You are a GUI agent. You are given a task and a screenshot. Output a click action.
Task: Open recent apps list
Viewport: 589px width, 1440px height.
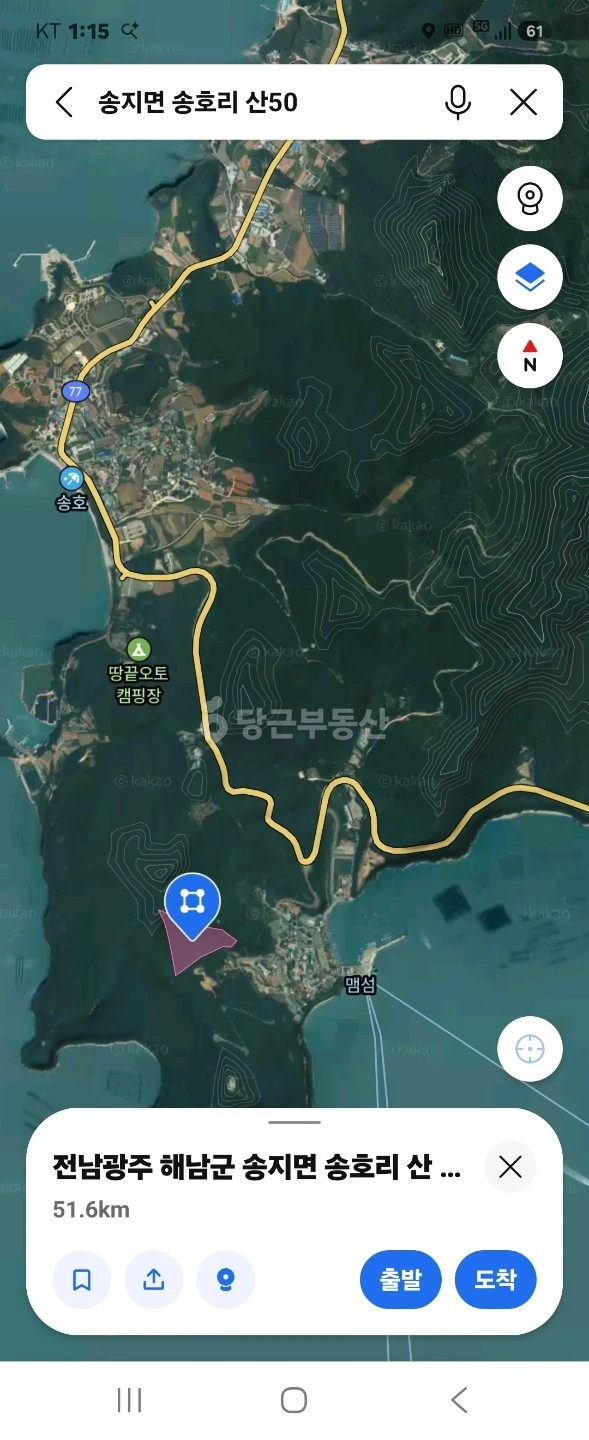click(x=129, y=1400)
